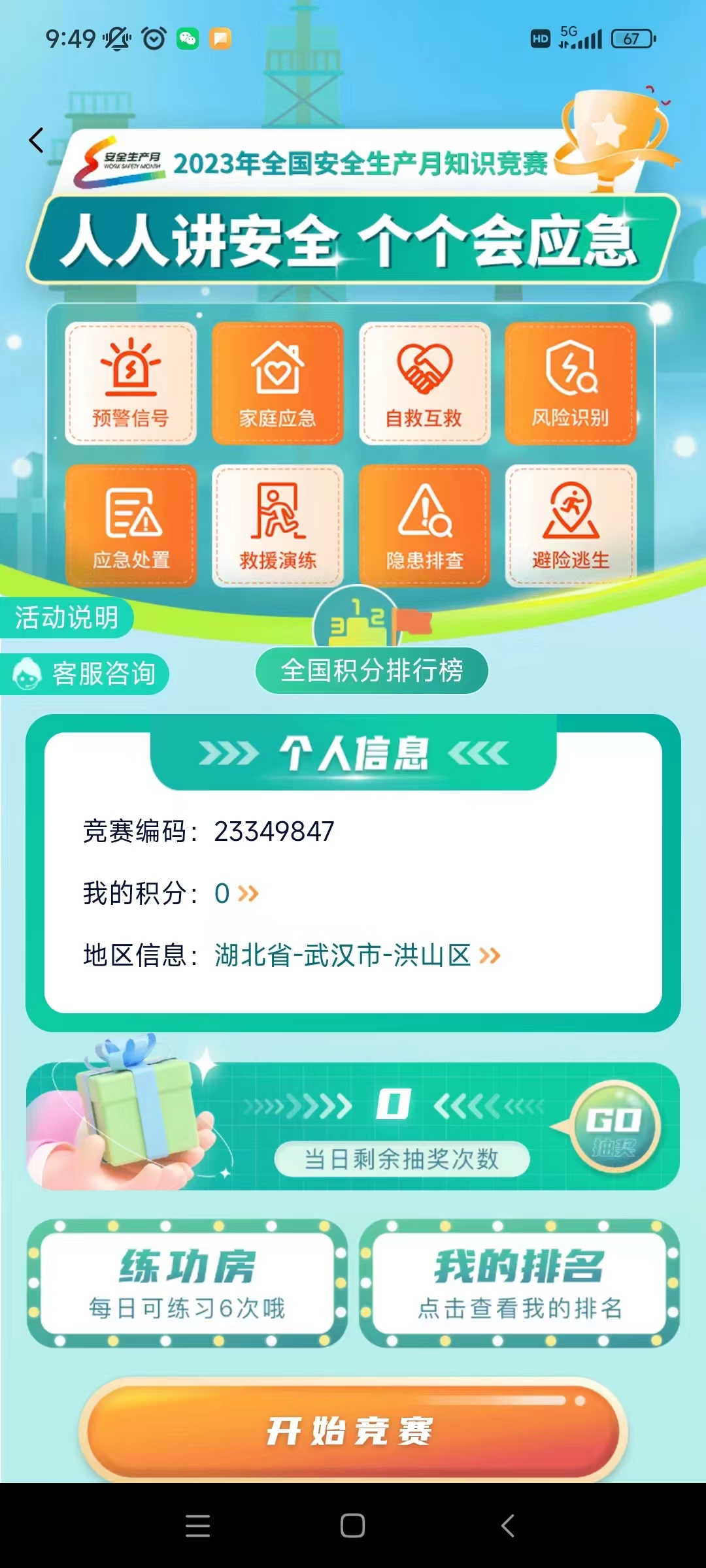The width and height of the screenshot is (706, 1568).
Task: Change region info 湖北省-武汉市-洪山区
Action: (357, 956)
